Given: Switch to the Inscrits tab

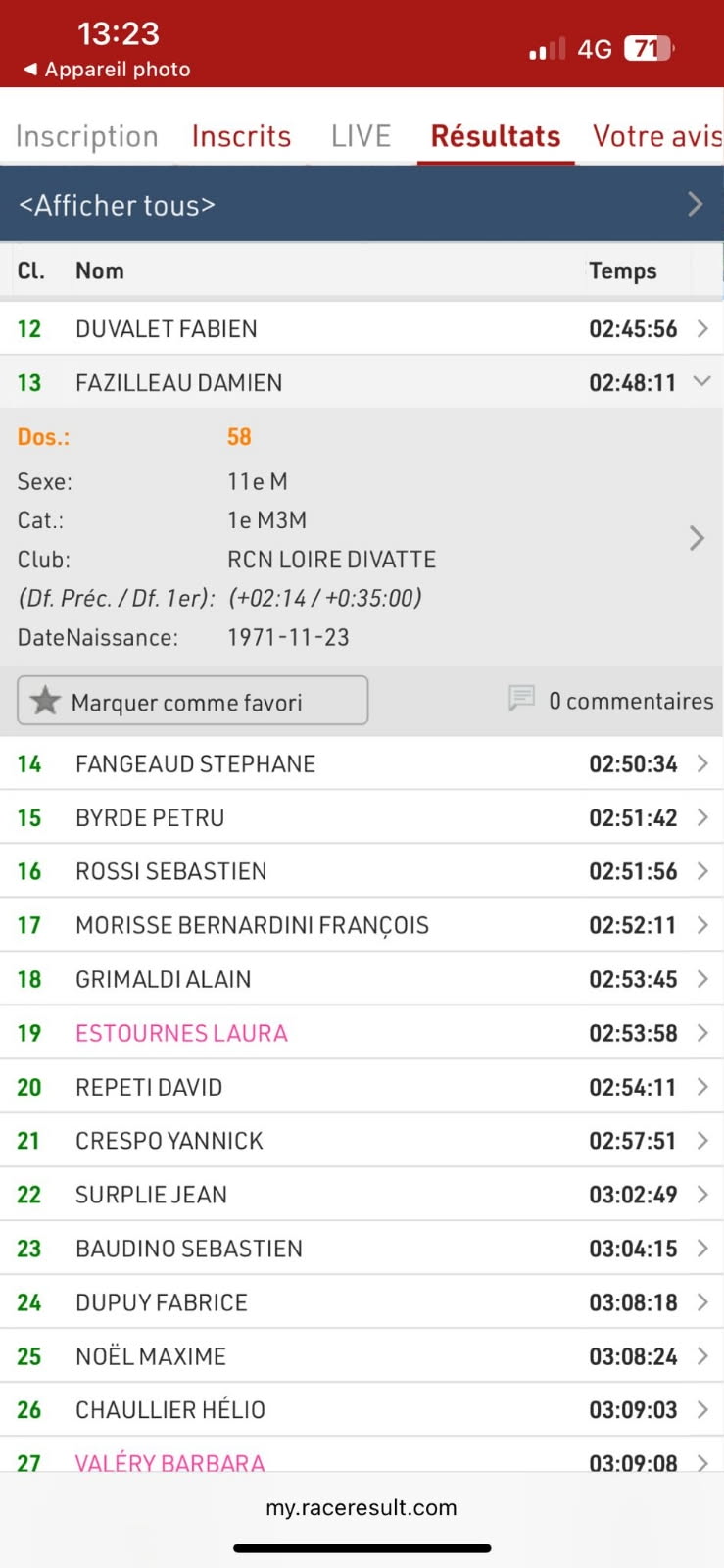Looking at the screenshot, I should [x=241, y=136].
